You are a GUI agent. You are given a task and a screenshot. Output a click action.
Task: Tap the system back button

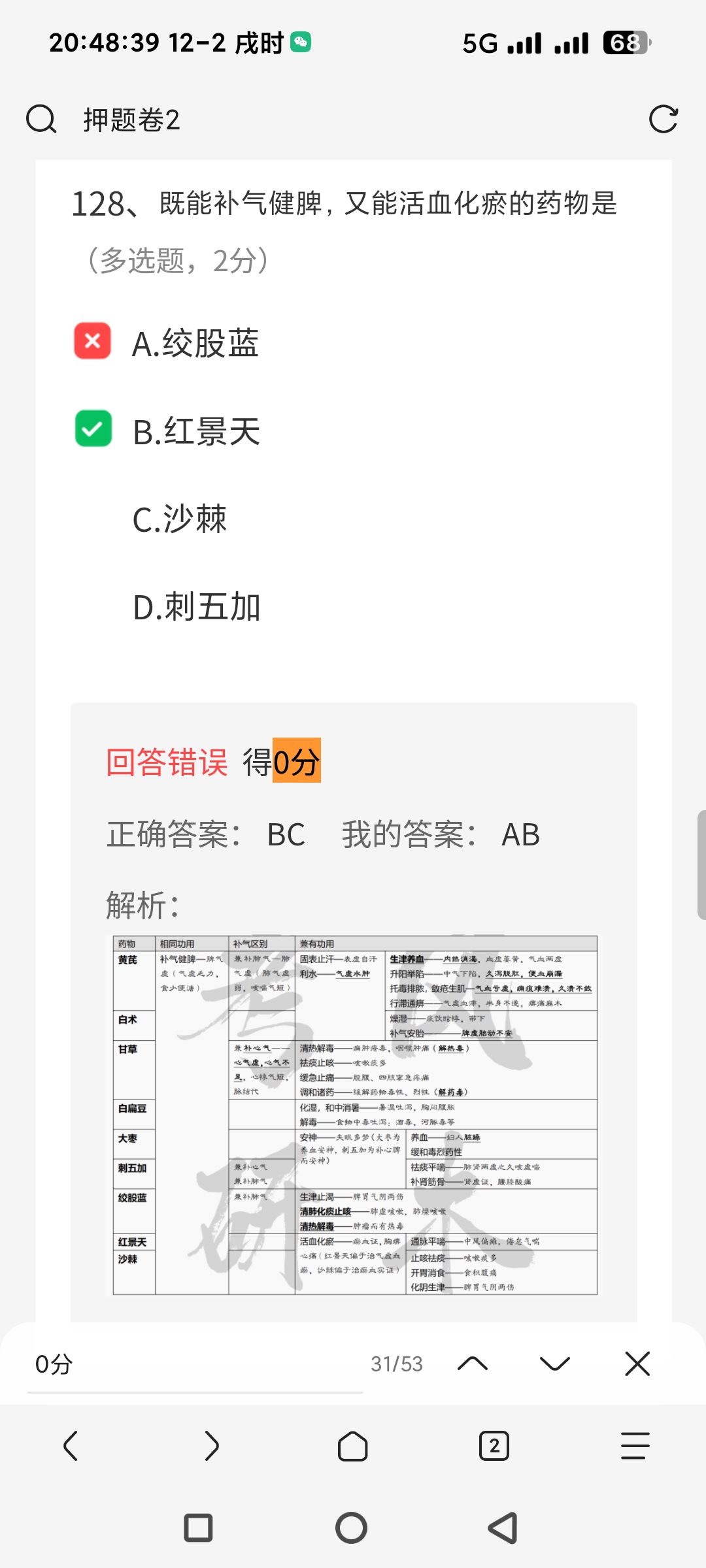point(503,1528)
